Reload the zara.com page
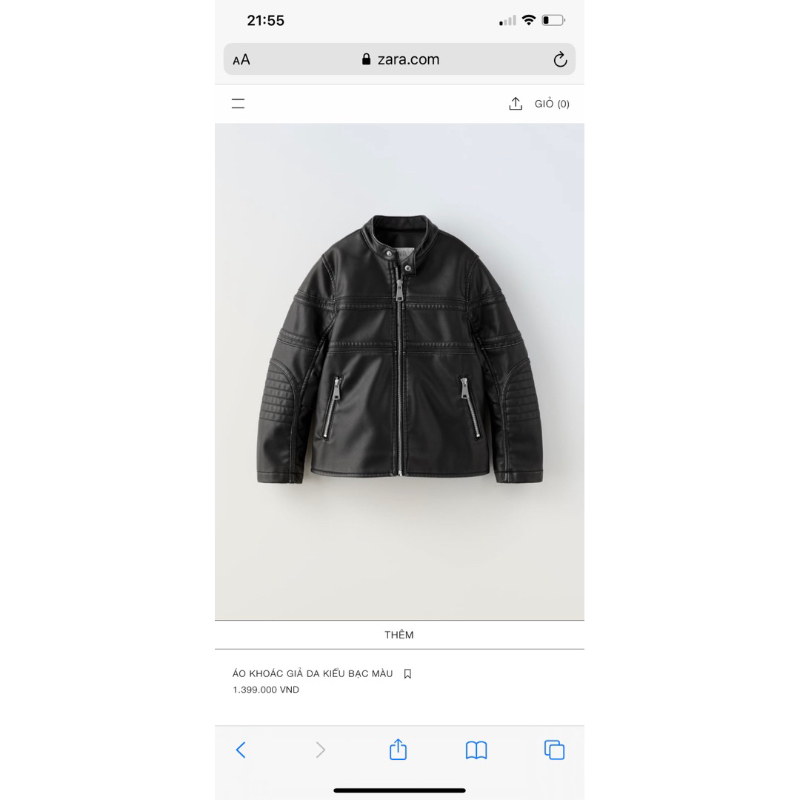 (560, 60)
